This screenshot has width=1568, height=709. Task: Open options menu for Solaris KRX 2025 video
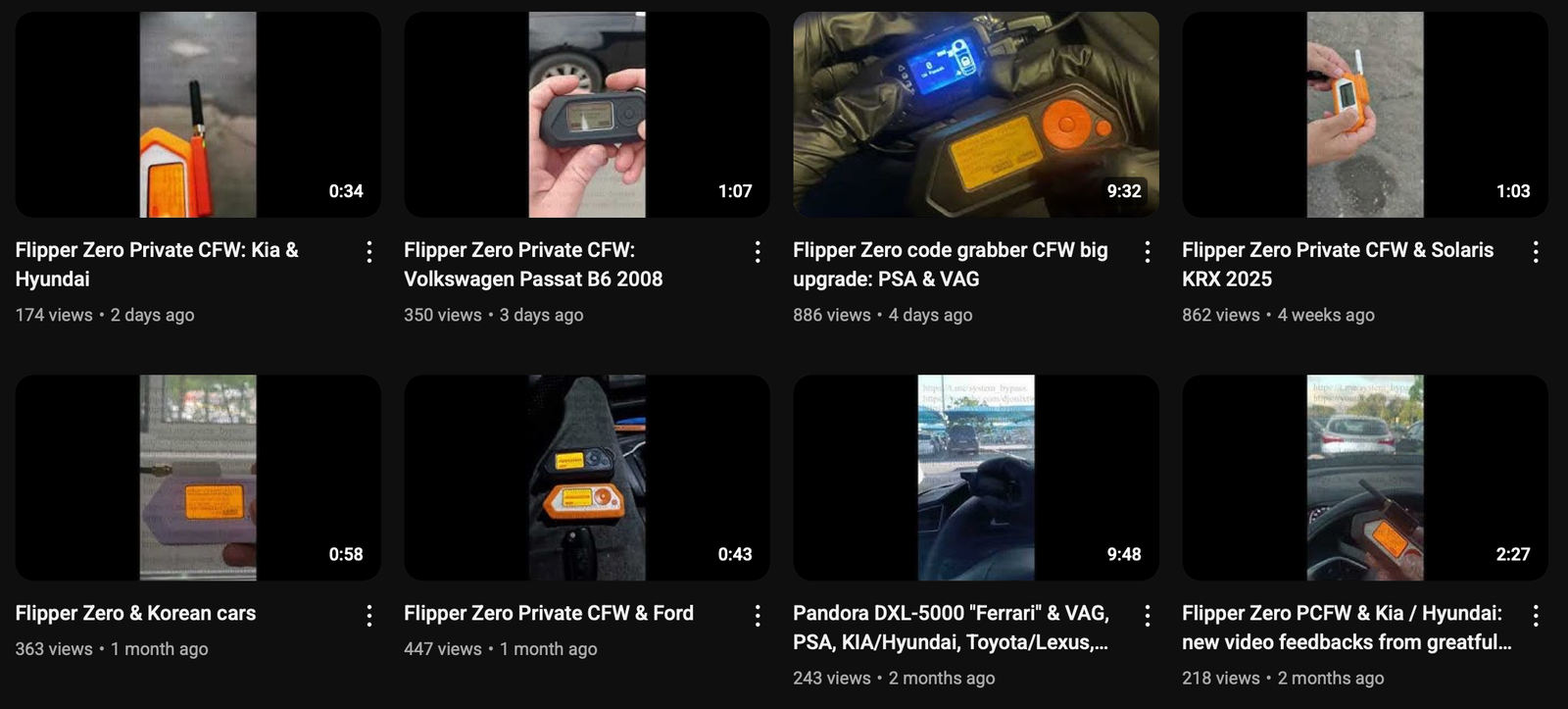click(x=1536, y=252)
